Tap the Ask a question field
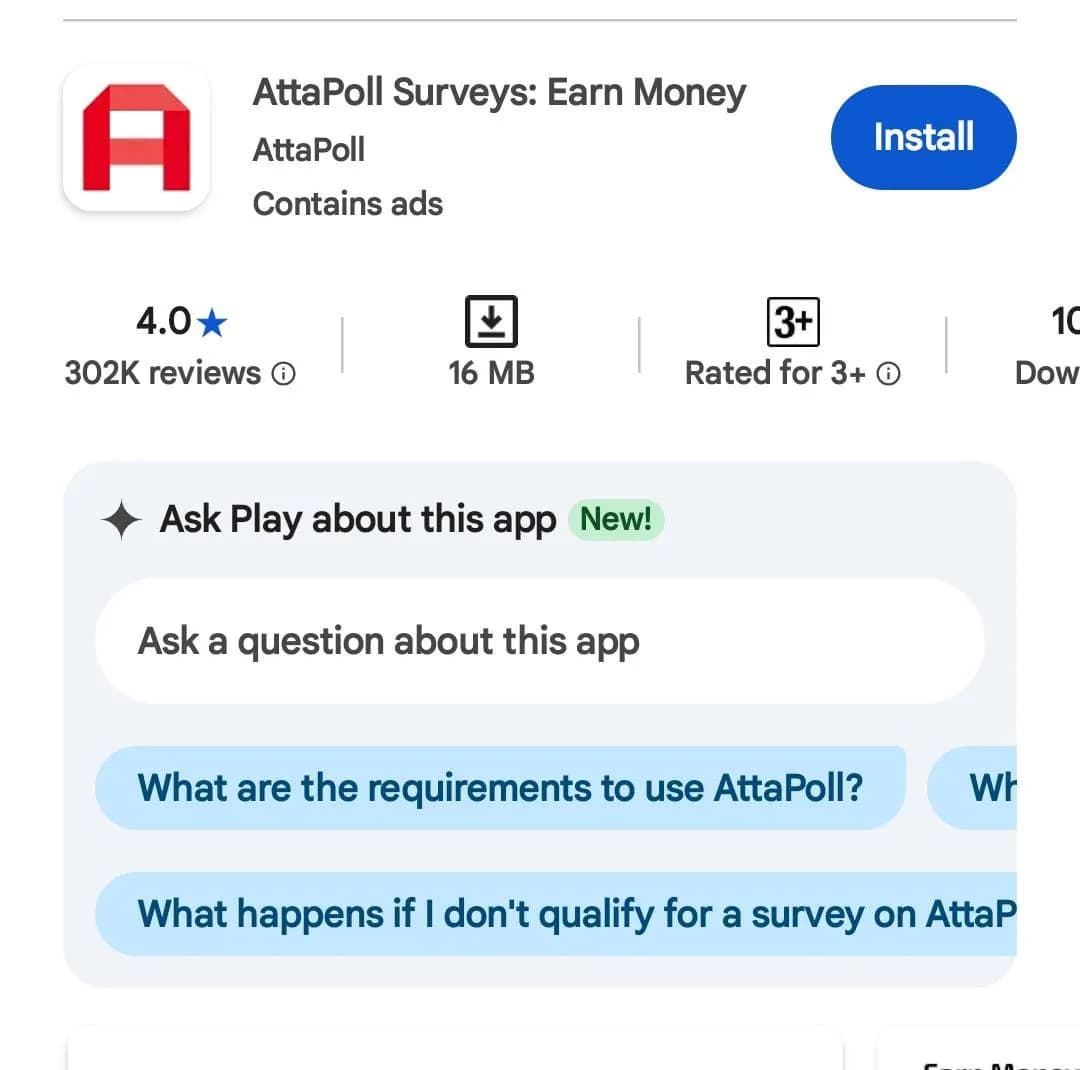Screen dimensions: 1080x1070 539,641
